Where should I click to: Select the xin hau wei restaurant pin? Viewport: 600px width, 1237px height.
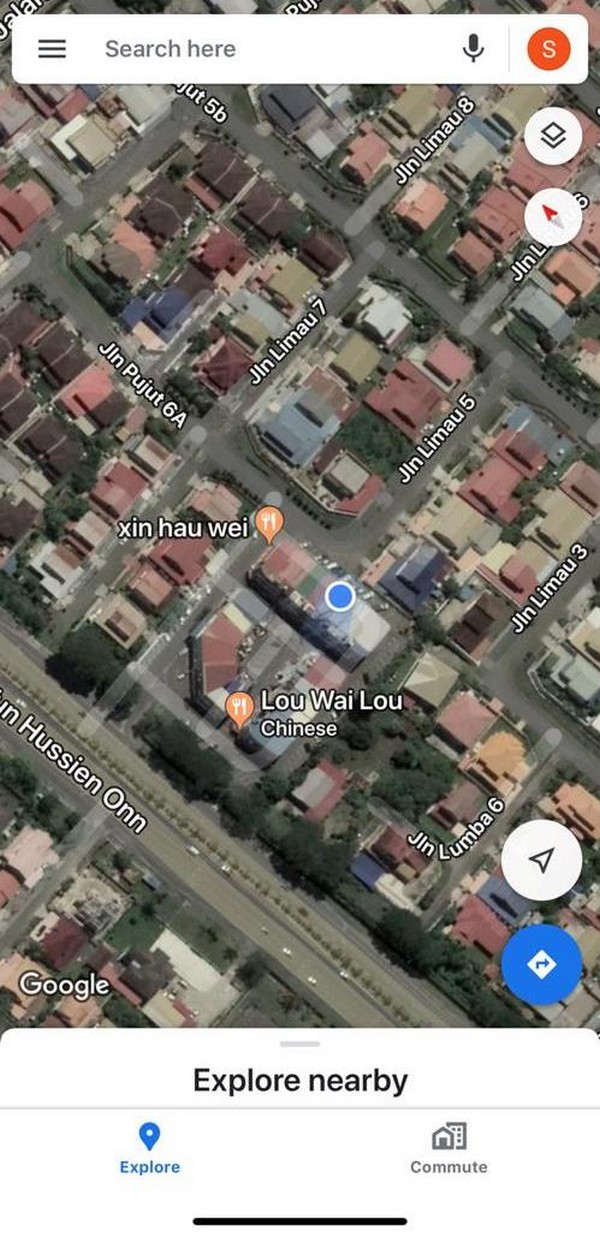(268, 522)
